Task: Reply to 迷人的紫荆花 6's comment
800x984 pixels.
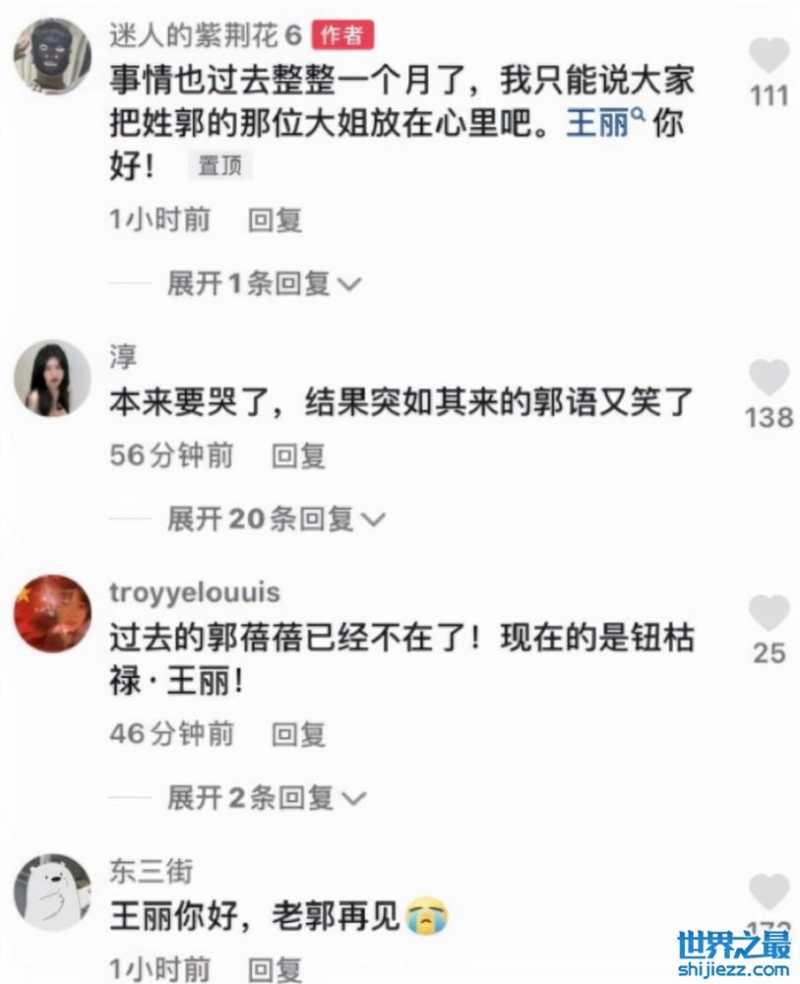Action: tap(275, 220)
